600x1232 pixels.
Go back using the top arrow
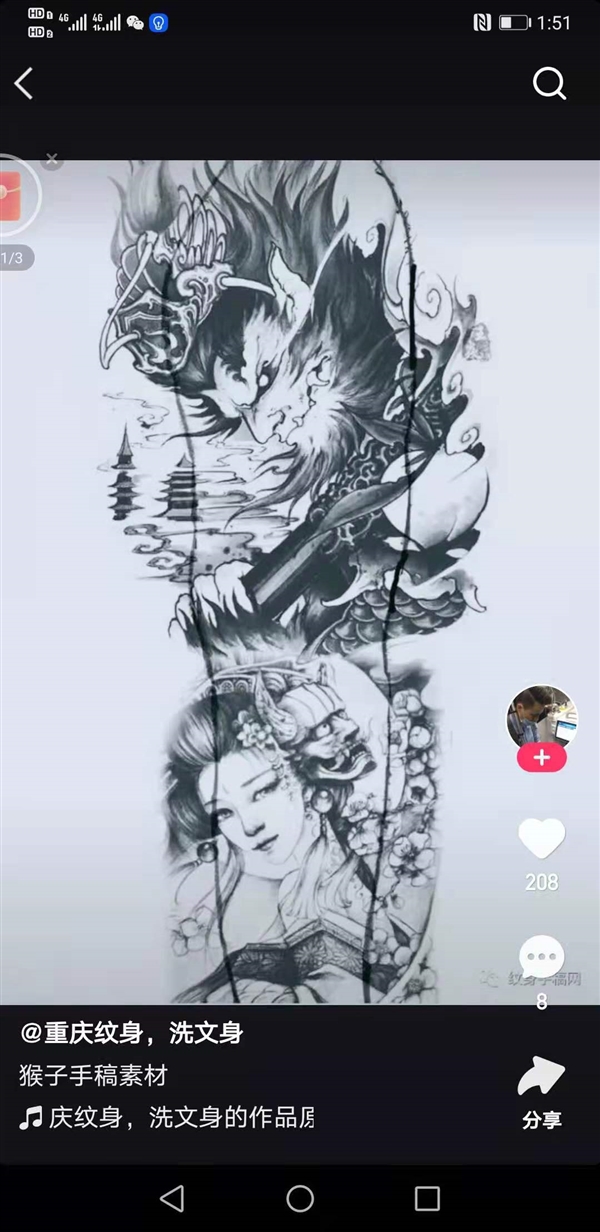[x=24, y=84]
